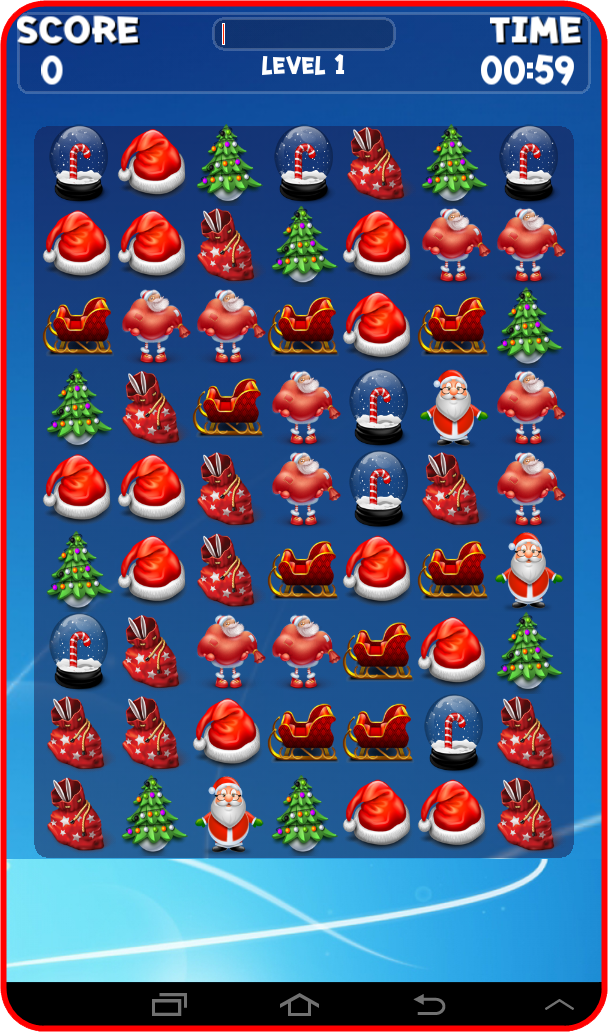Pick the gift sack in the grid's bottom-left corner

pos(76,814)
